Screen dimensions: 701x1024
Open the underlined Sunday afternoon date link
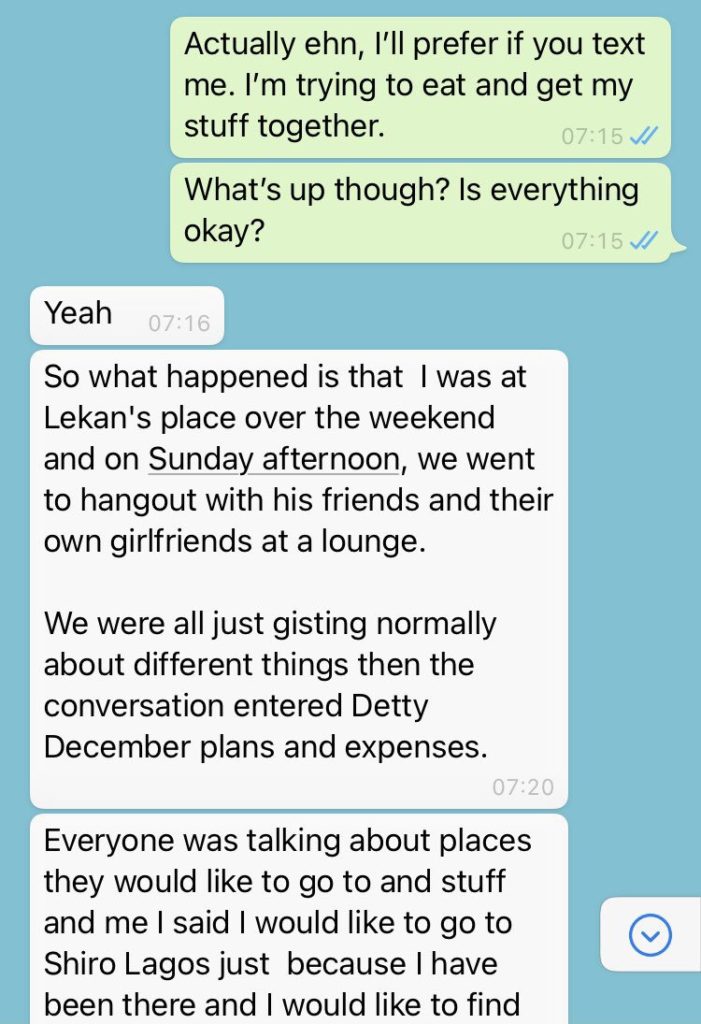[272, 459]
